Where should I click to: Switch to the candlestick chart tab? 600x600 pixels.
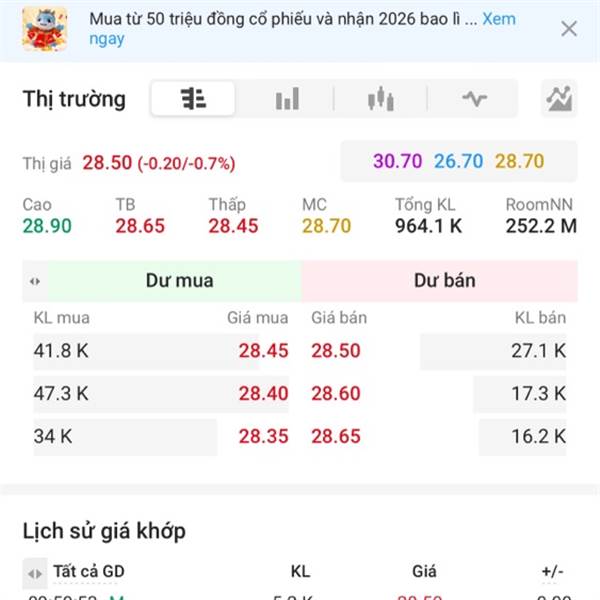tap(380, 99)
